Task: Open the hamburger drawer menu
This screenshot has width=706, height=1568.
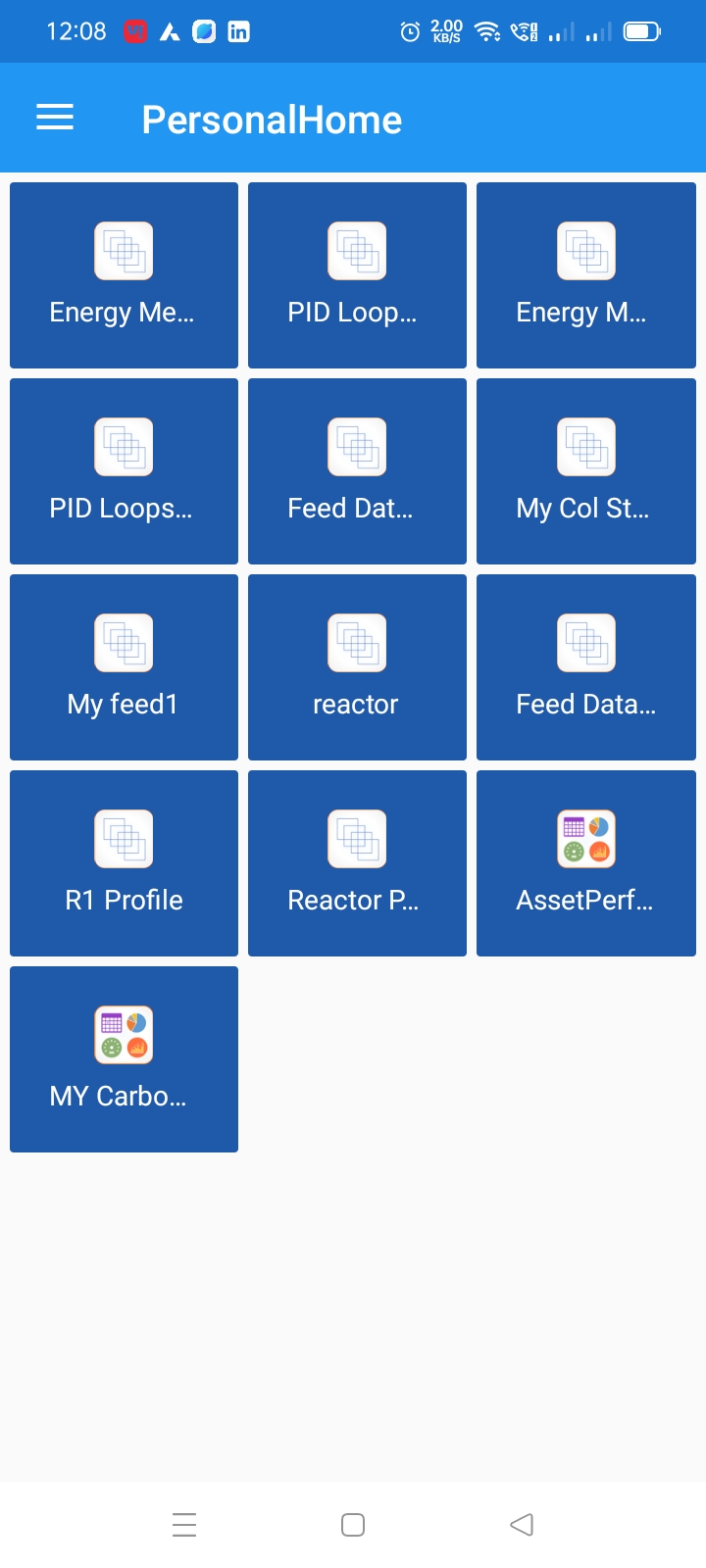Action: [55, 119]
